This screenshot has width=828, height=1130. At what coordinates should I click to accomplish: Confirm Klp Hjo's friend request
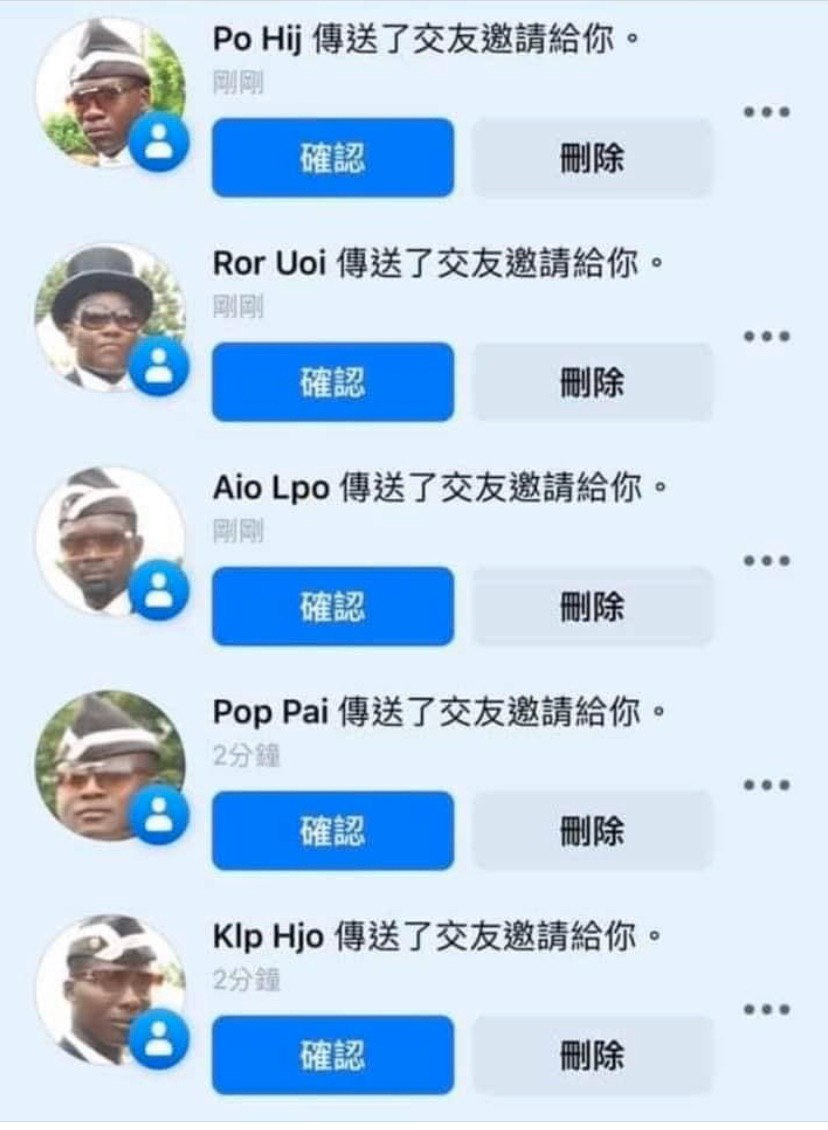click(x=332, y=1054)
